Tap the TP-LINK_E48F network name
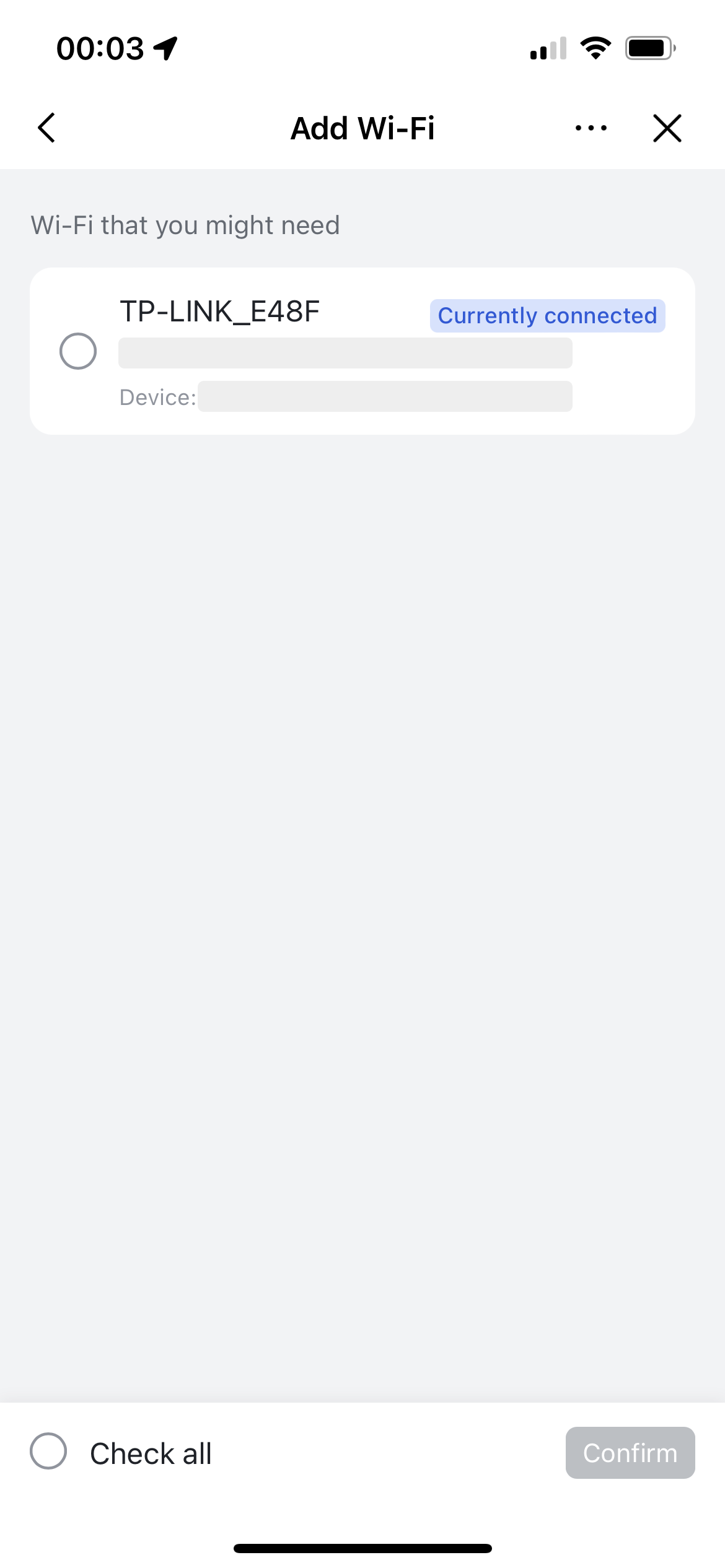The width and height of the screenshot is (725, 1568). pyautogui.click(x=219, y=311)
